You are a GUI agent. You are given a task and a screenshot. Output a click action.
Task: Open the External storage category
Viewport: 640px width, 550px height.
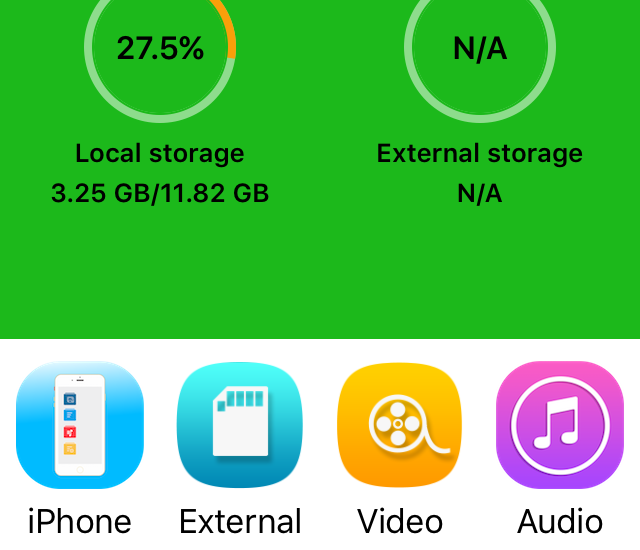pos(240,426)
